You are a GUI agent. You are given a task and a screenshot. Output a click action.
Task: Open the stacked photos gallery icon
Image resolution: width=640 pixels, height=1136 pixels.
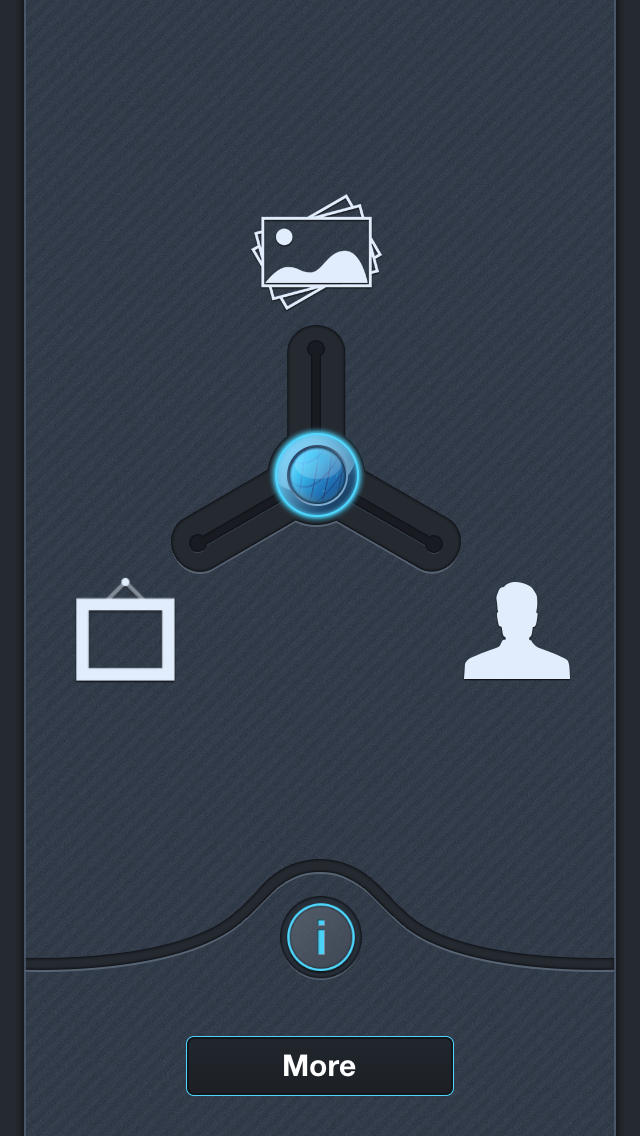point(316,252)
